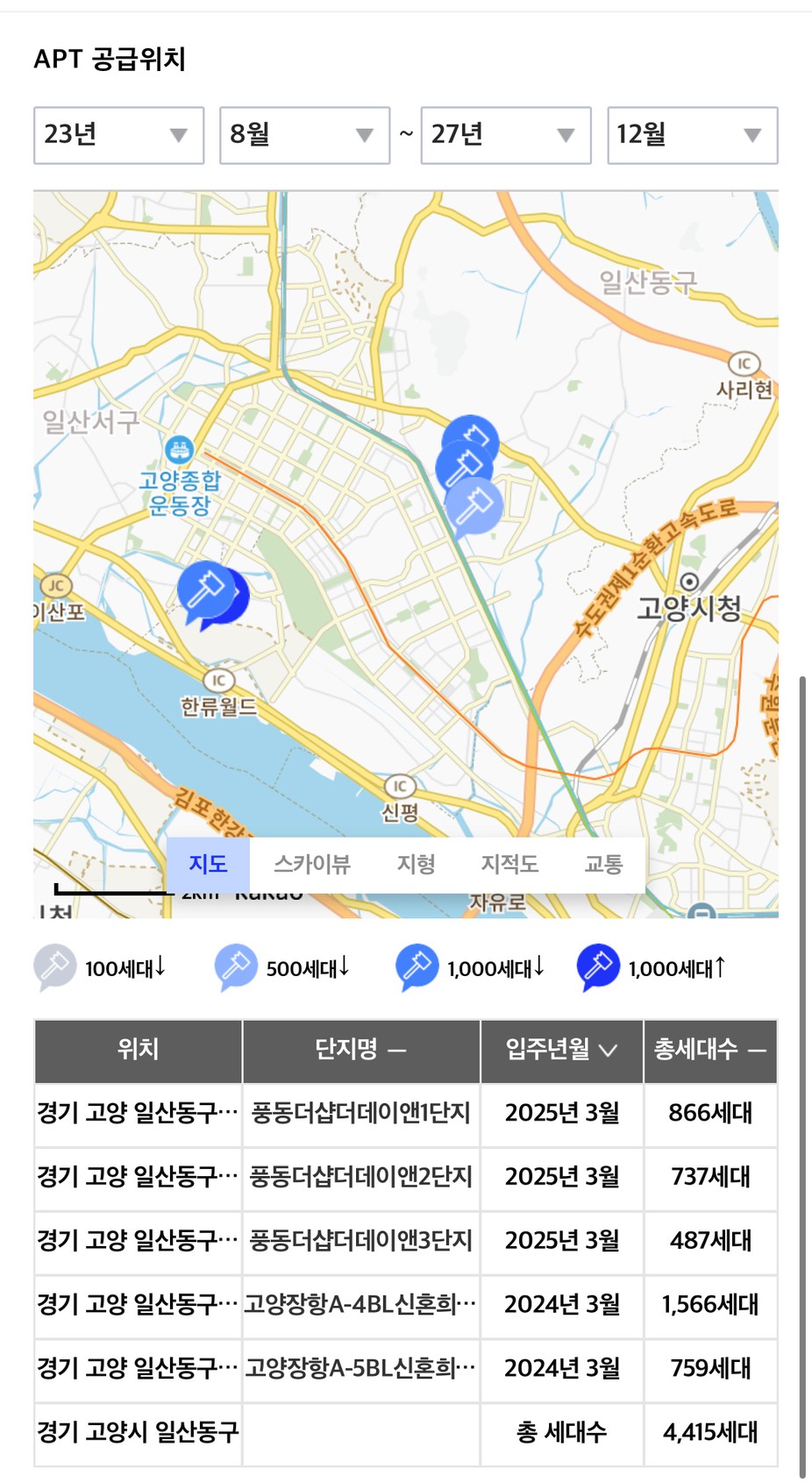Switch the map to 지형 view
This screenshot has width=812, height=1483.
point(416,865)
